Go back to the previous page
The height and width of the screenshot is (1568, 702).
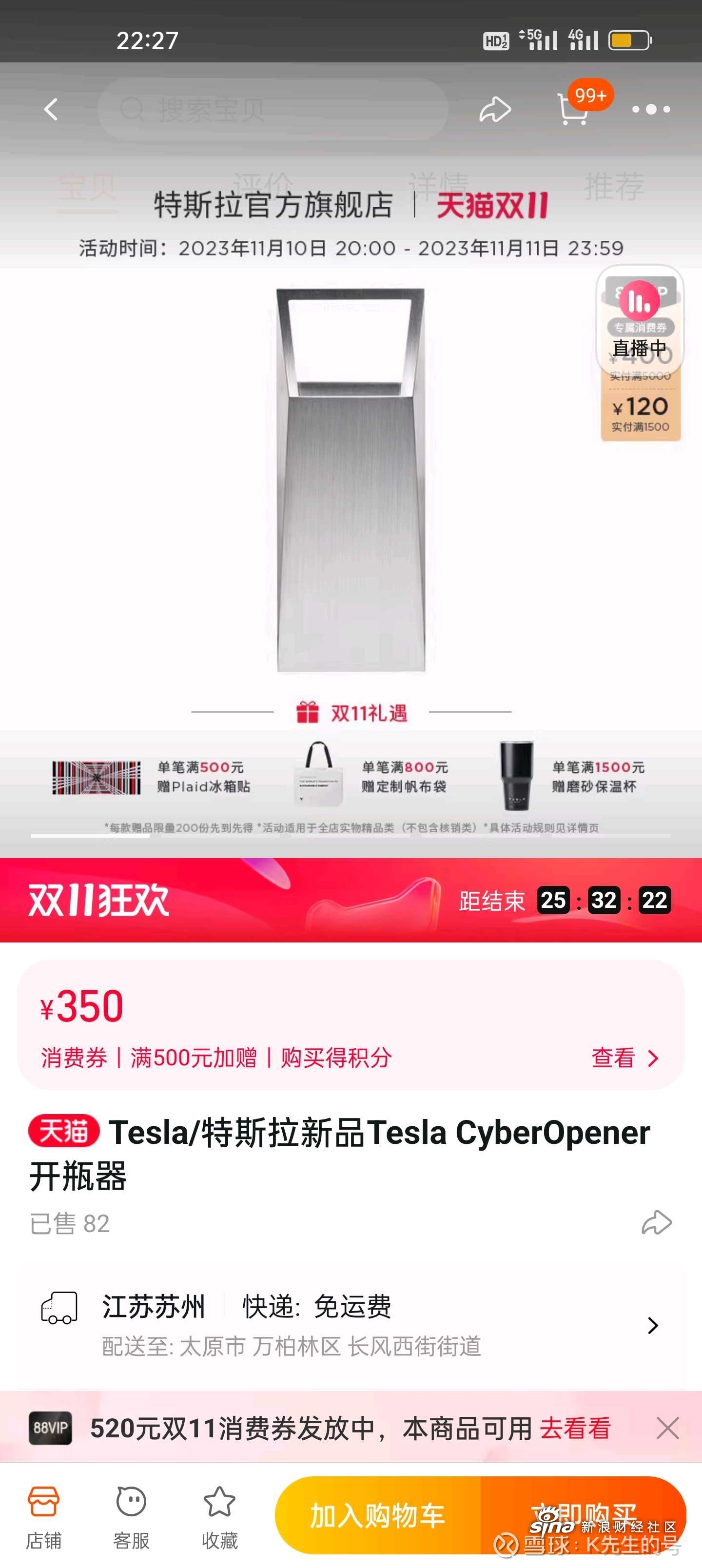51,110
